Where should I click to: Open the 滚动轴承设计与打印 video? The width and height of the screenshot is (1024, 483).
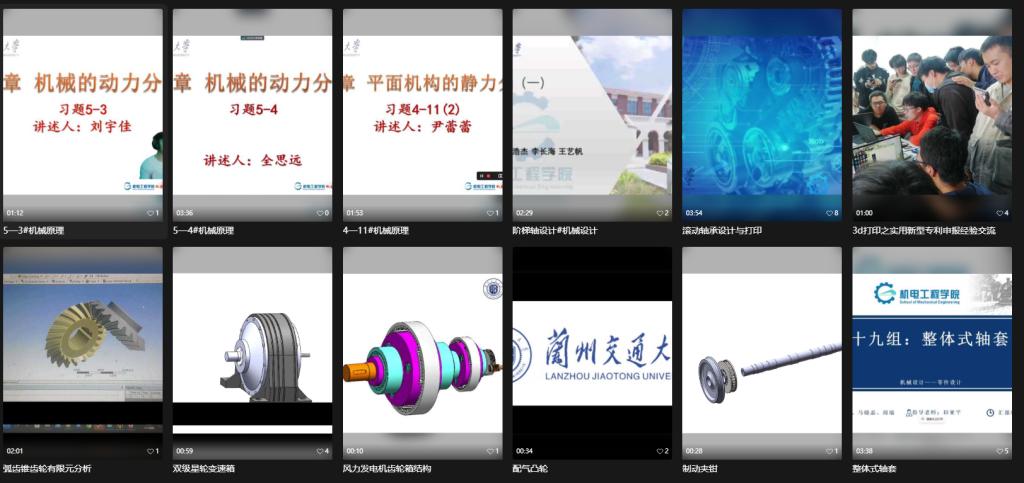pos(762,115)
